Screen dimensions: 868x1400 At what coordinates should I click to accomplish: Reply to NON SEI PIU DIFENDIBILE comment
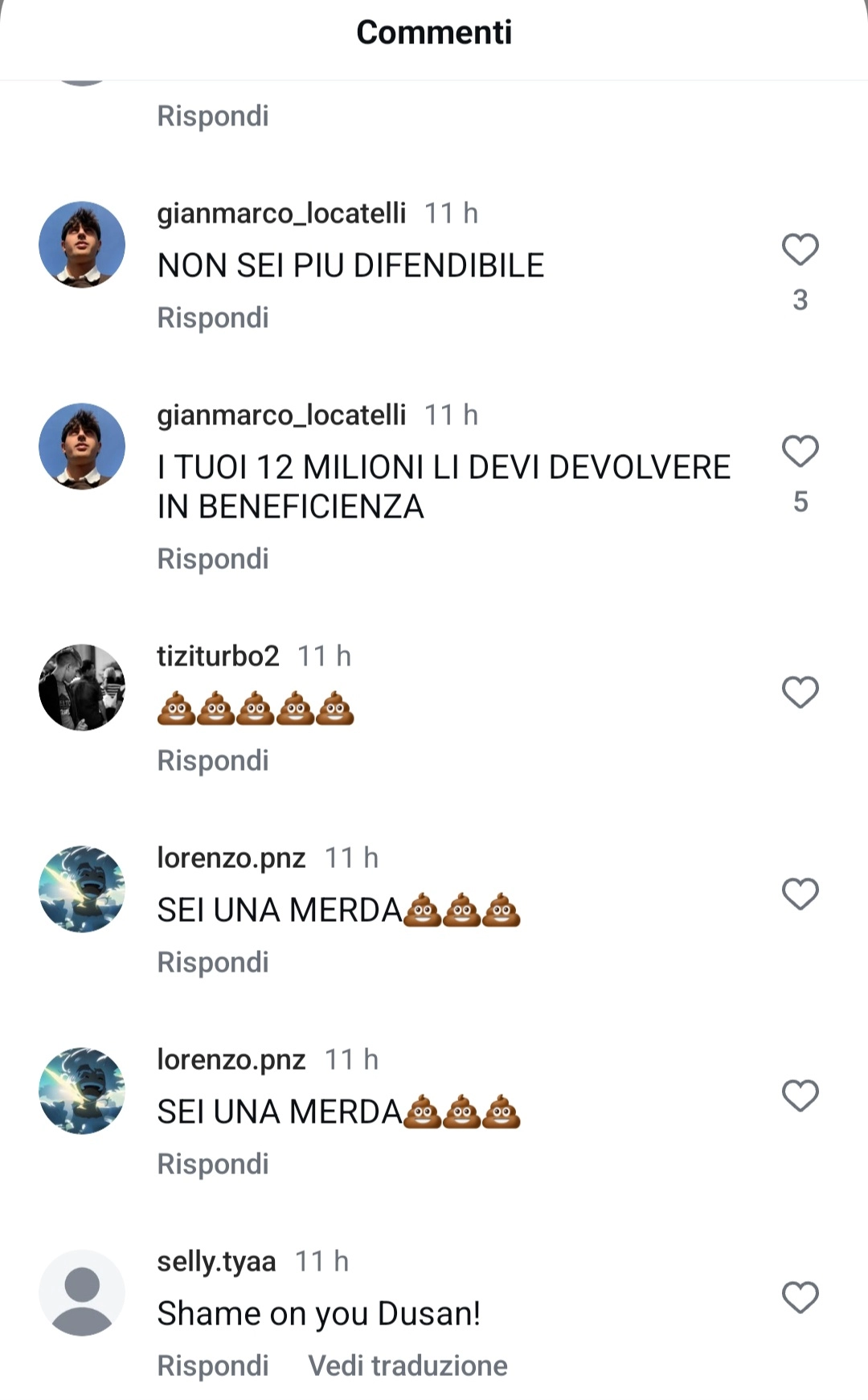(x=213, y=317)
